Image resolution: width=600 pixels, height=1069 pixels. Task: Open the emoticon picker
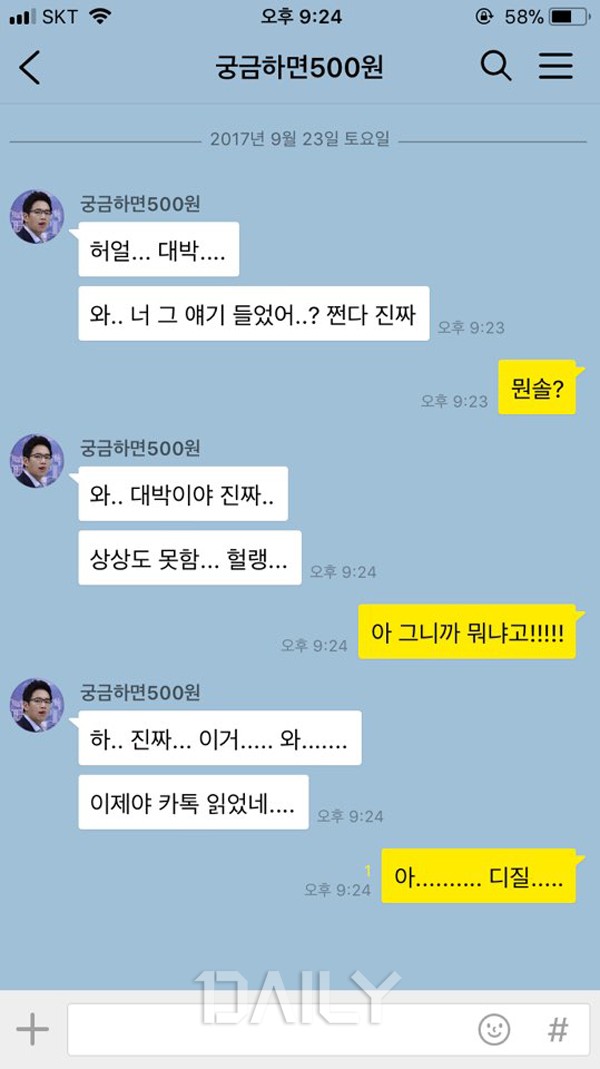pos(494,1029)
